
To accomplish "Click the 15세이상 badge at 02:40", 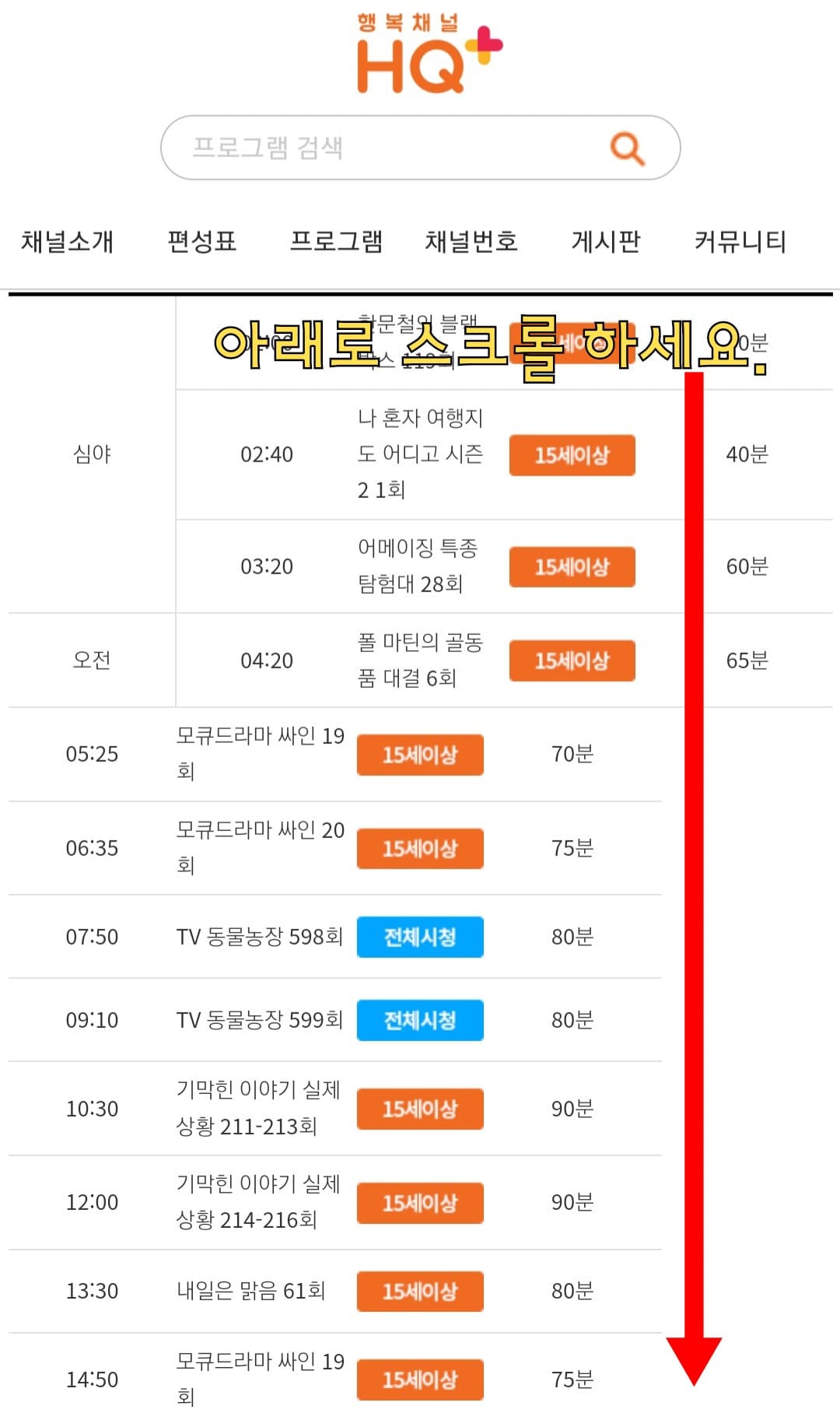I will tap(572, 455).
